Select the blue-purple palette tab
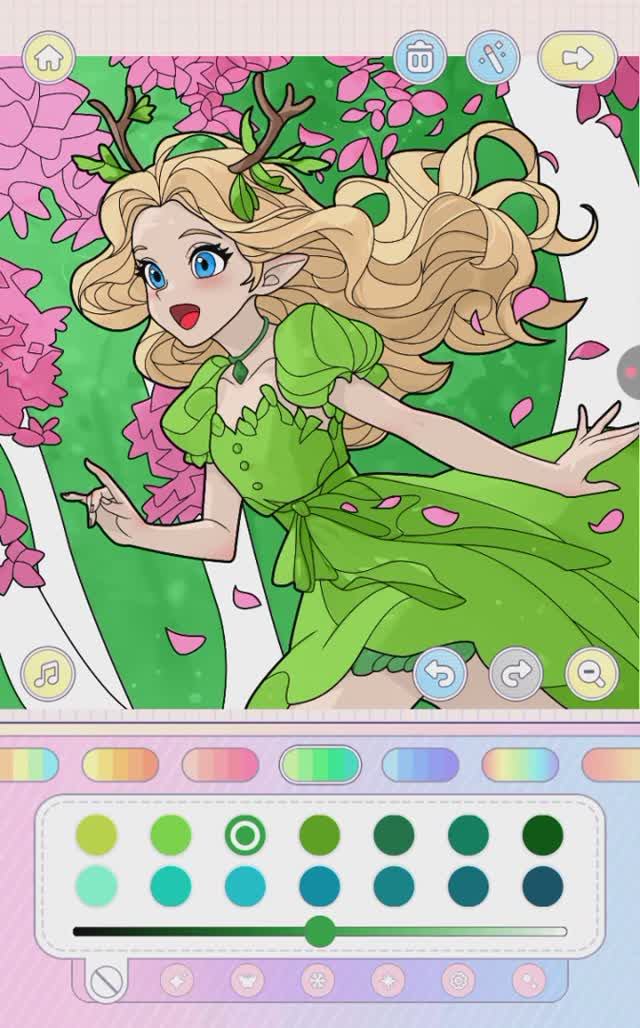The width and height of the screenshot is (640, 1028). click(x=420, y=765)
